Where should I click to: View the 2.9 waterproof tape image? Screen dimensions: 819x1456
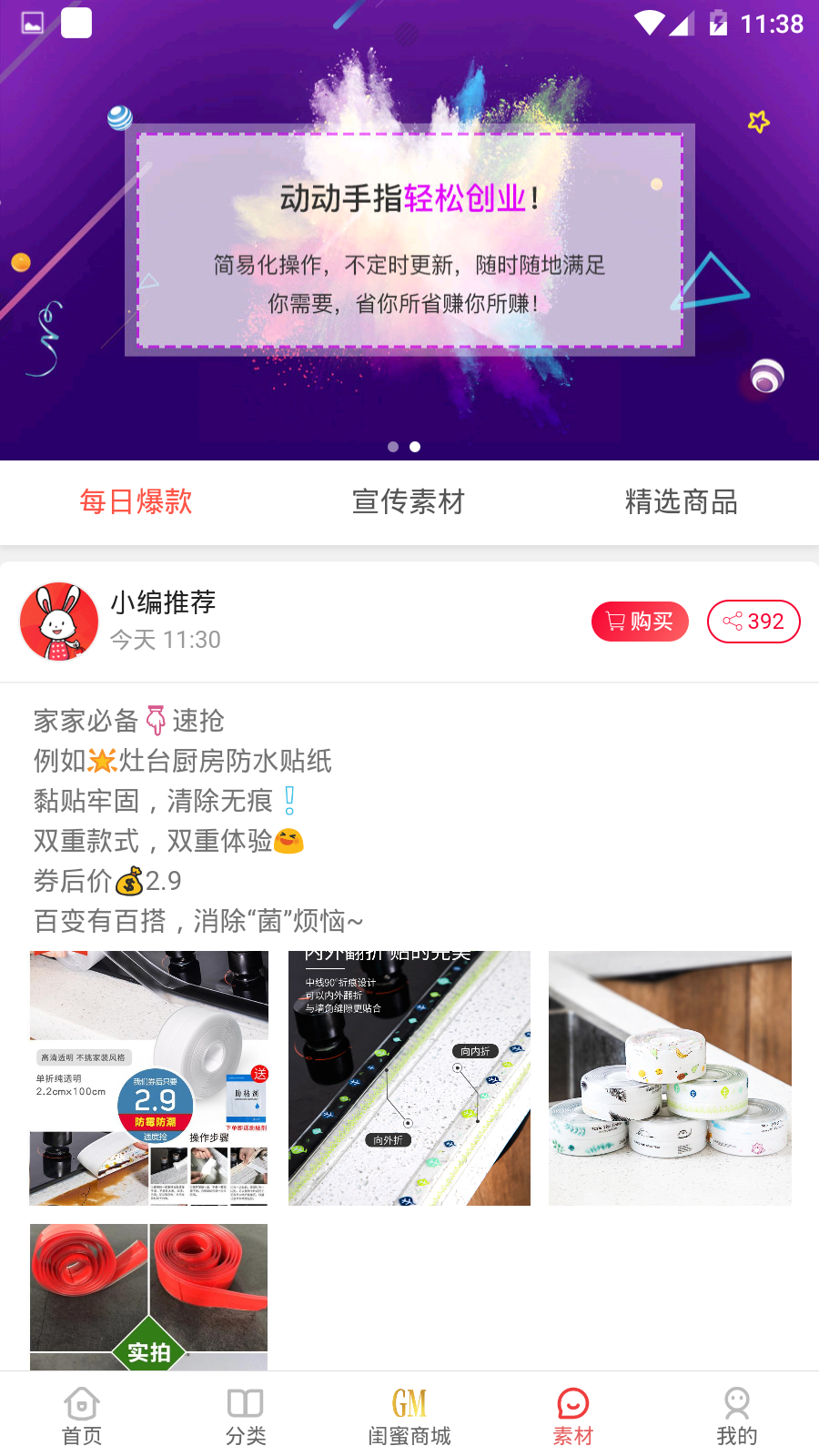click(149, 1078)
